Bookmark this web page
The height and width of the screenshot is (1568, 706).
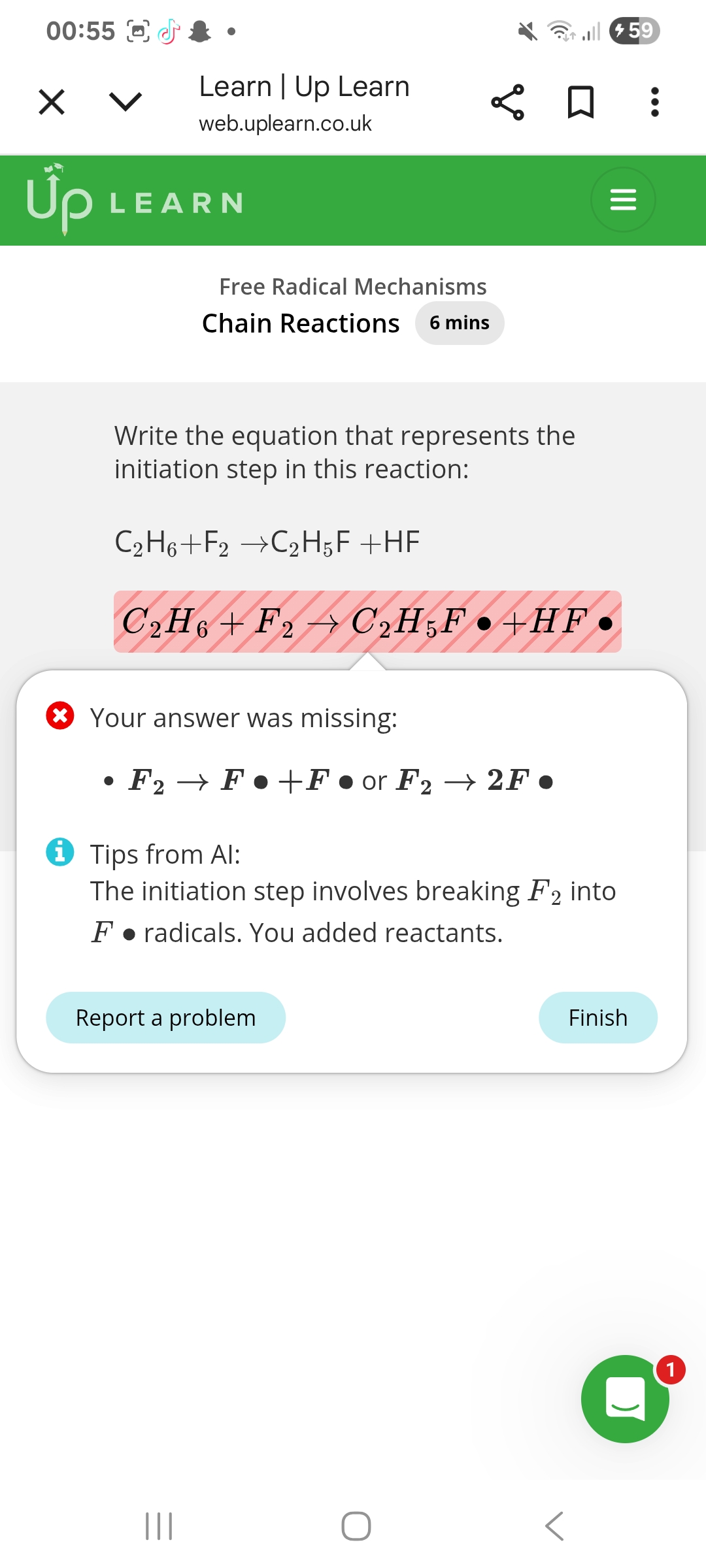580,102
